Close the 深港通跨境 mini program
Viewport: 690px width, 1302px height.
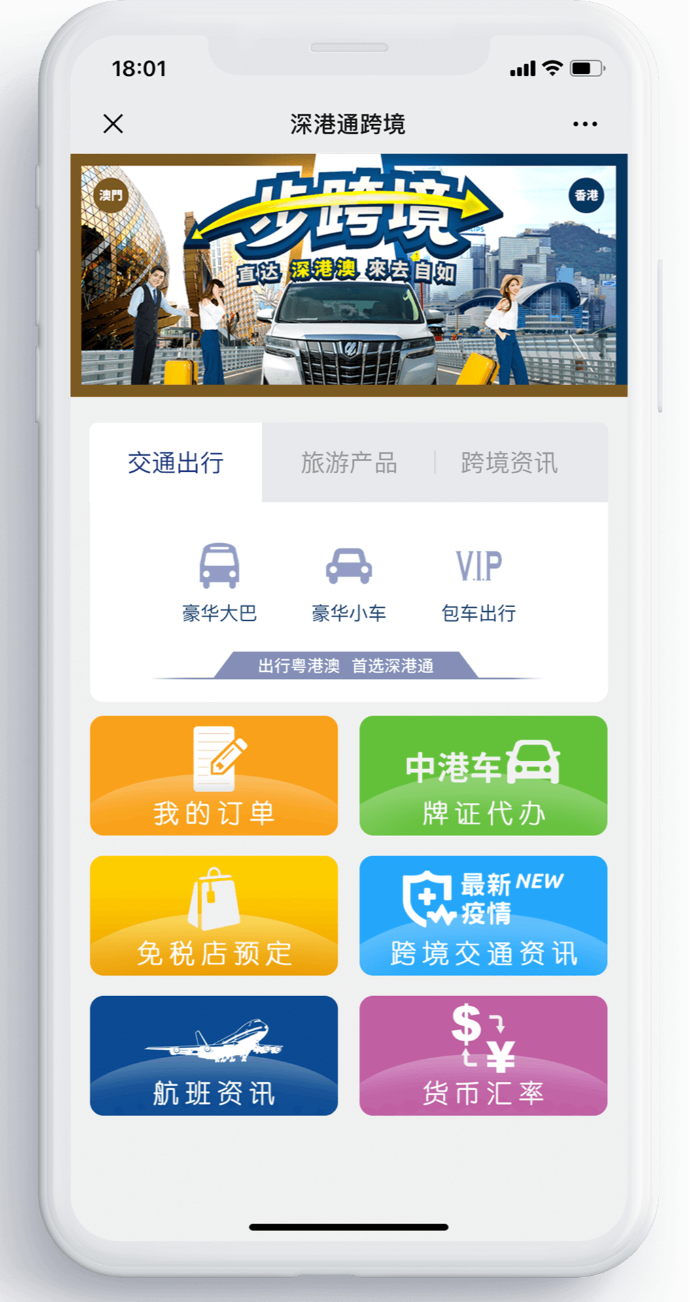tap(113, 124)
